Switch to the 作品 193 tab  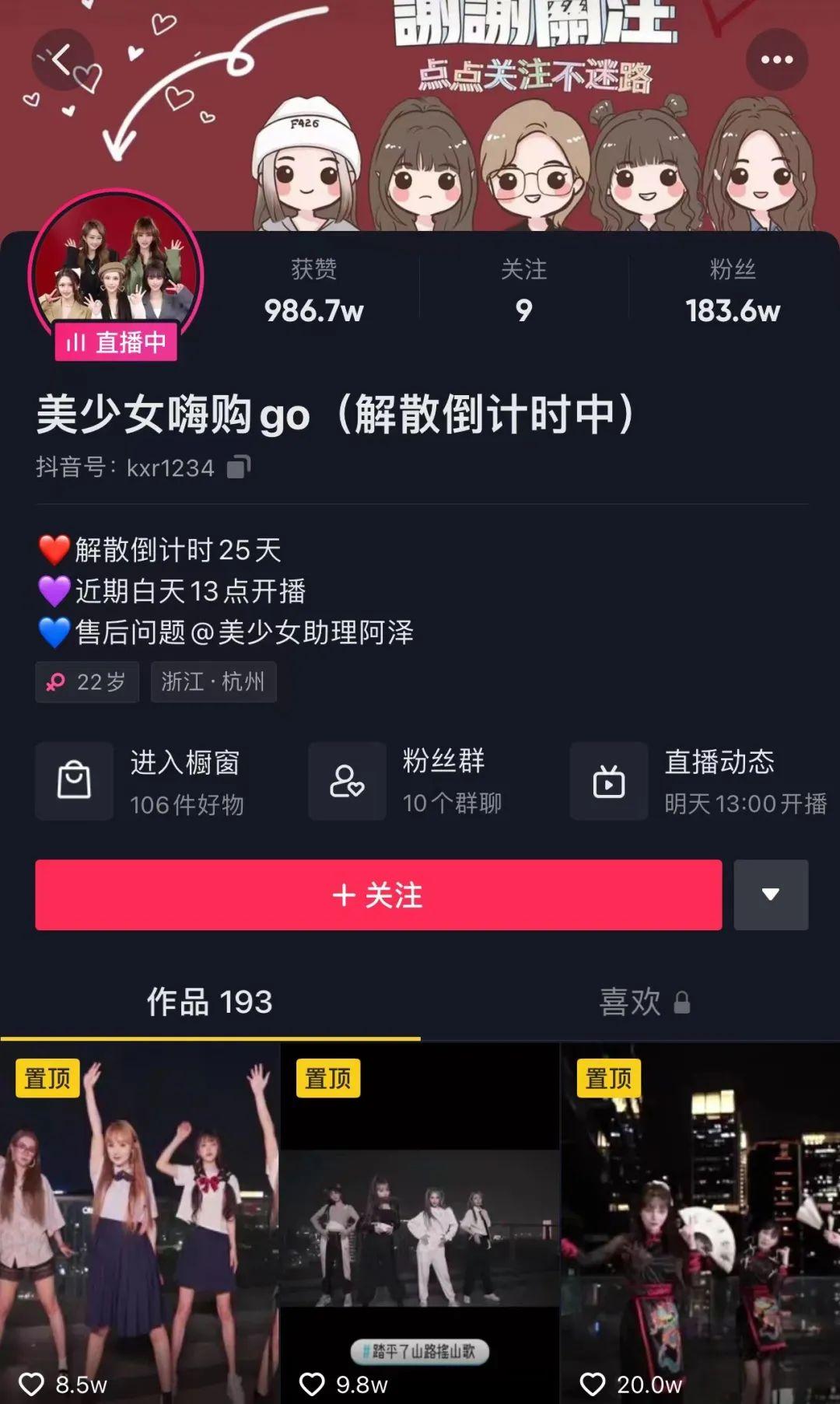click(x=210, y=1002)
